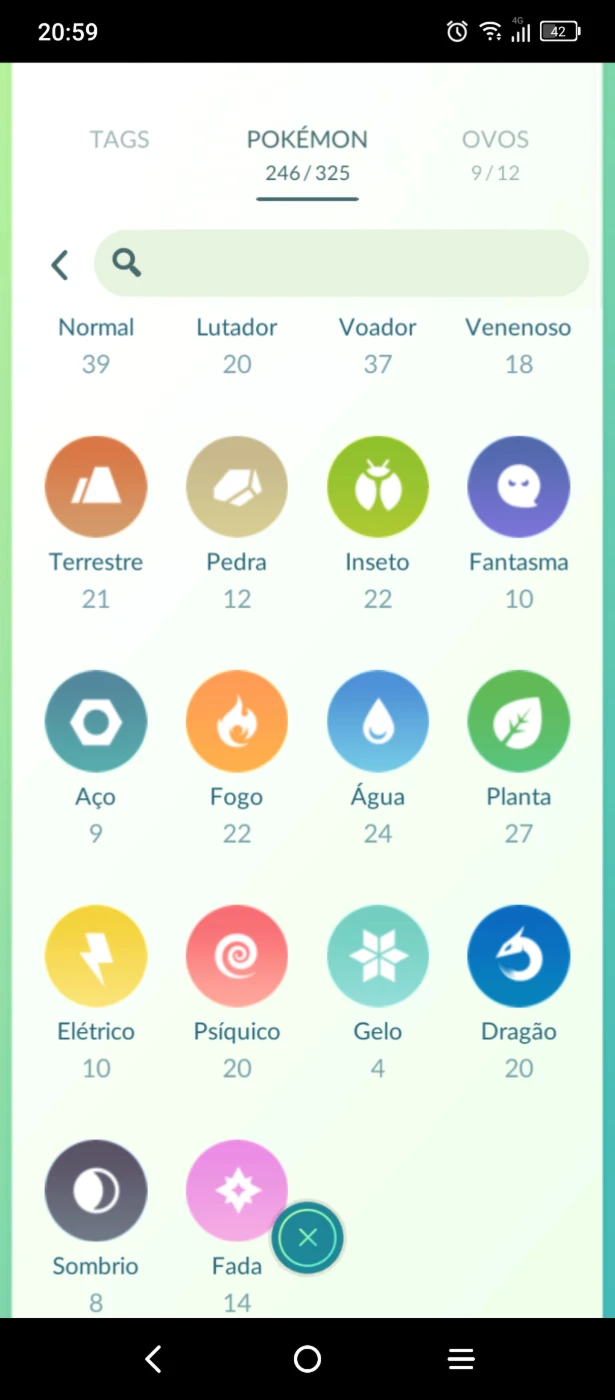Screen dimensions: 615x1400
Task: Filter by Fantasma type
Action: [518, 487]
